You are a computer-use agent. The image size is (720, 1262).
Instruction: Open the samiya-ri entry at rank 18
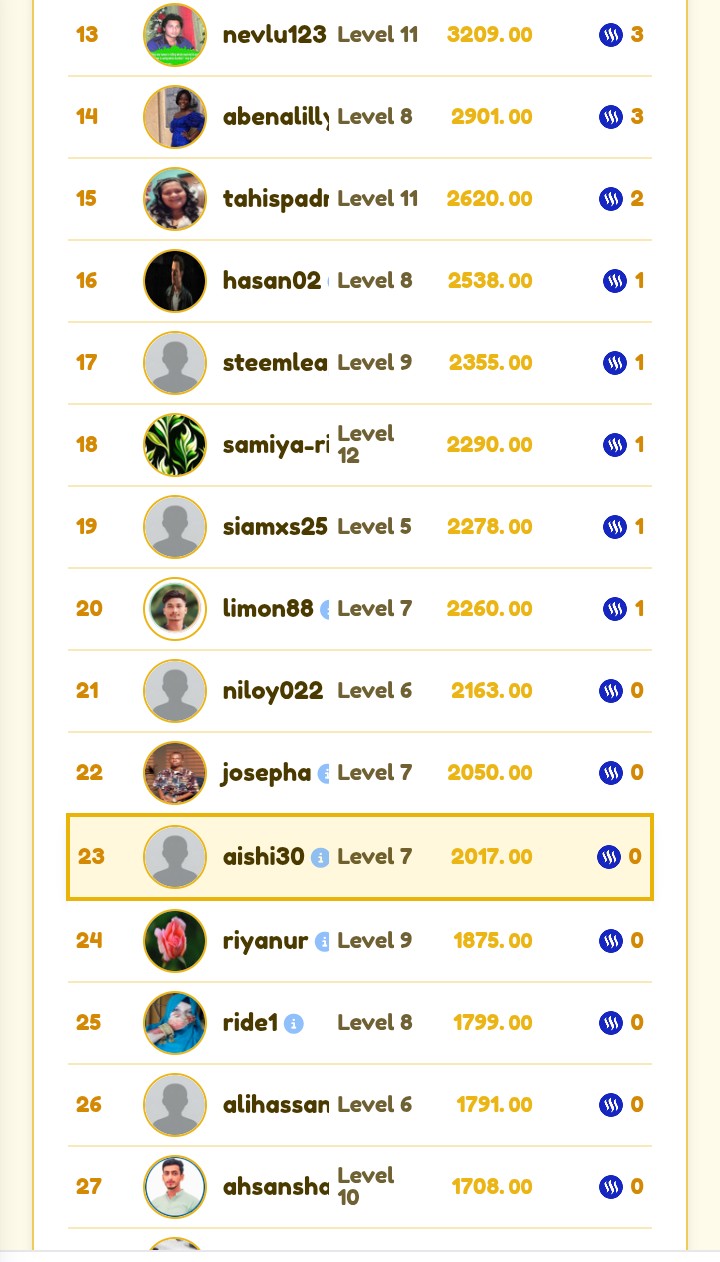[360, 445]
